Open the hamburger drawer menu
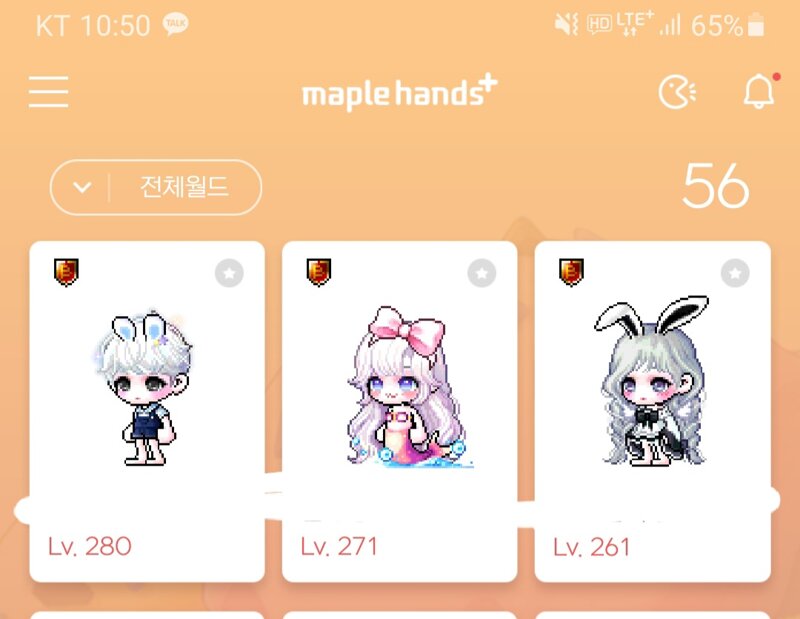The image size is (800, 619). pyautogui.click(x=48, y=92)
